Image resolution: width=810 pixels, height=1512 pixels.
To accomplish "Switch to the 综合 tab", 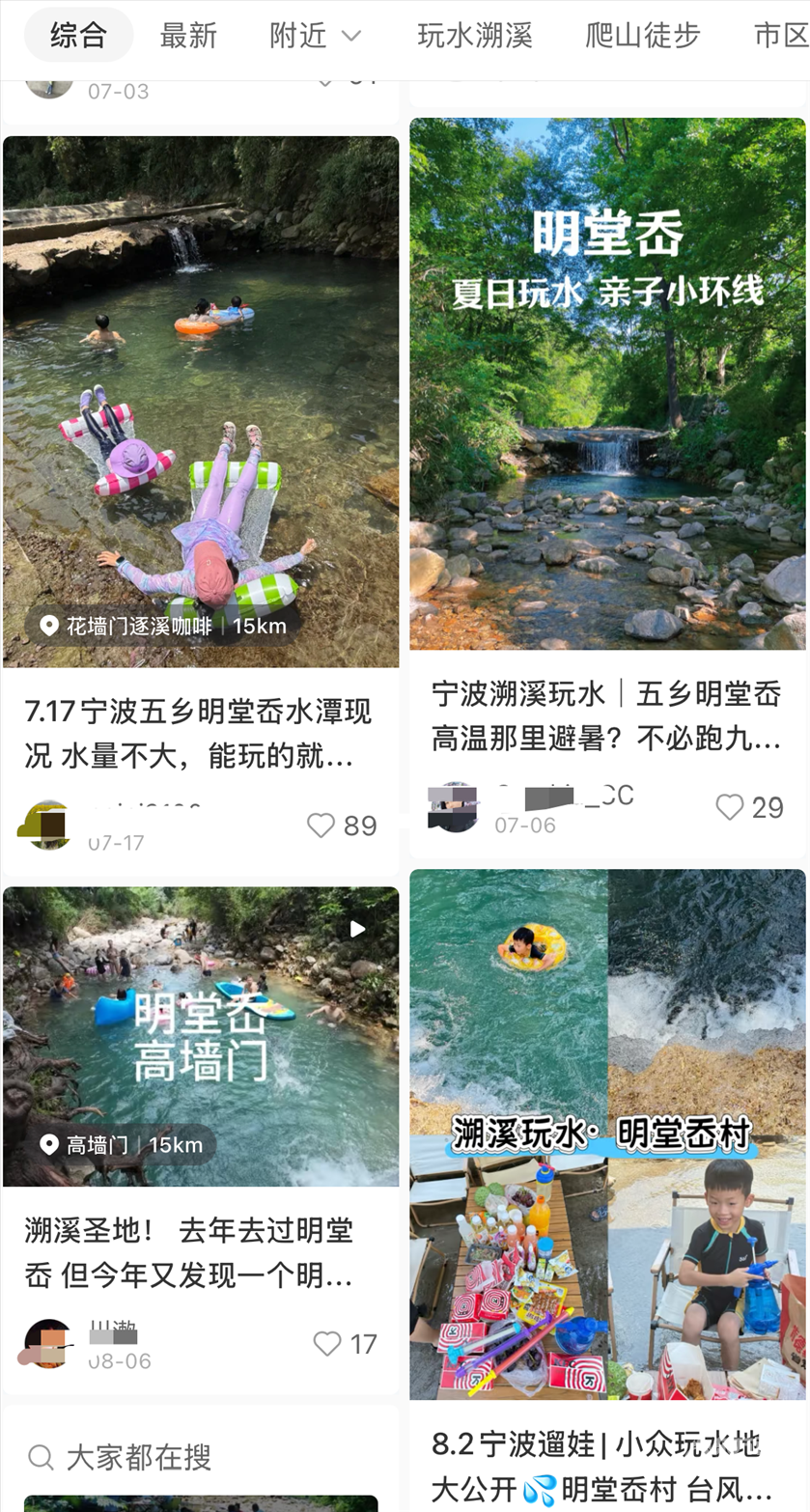I will (78, 36).
